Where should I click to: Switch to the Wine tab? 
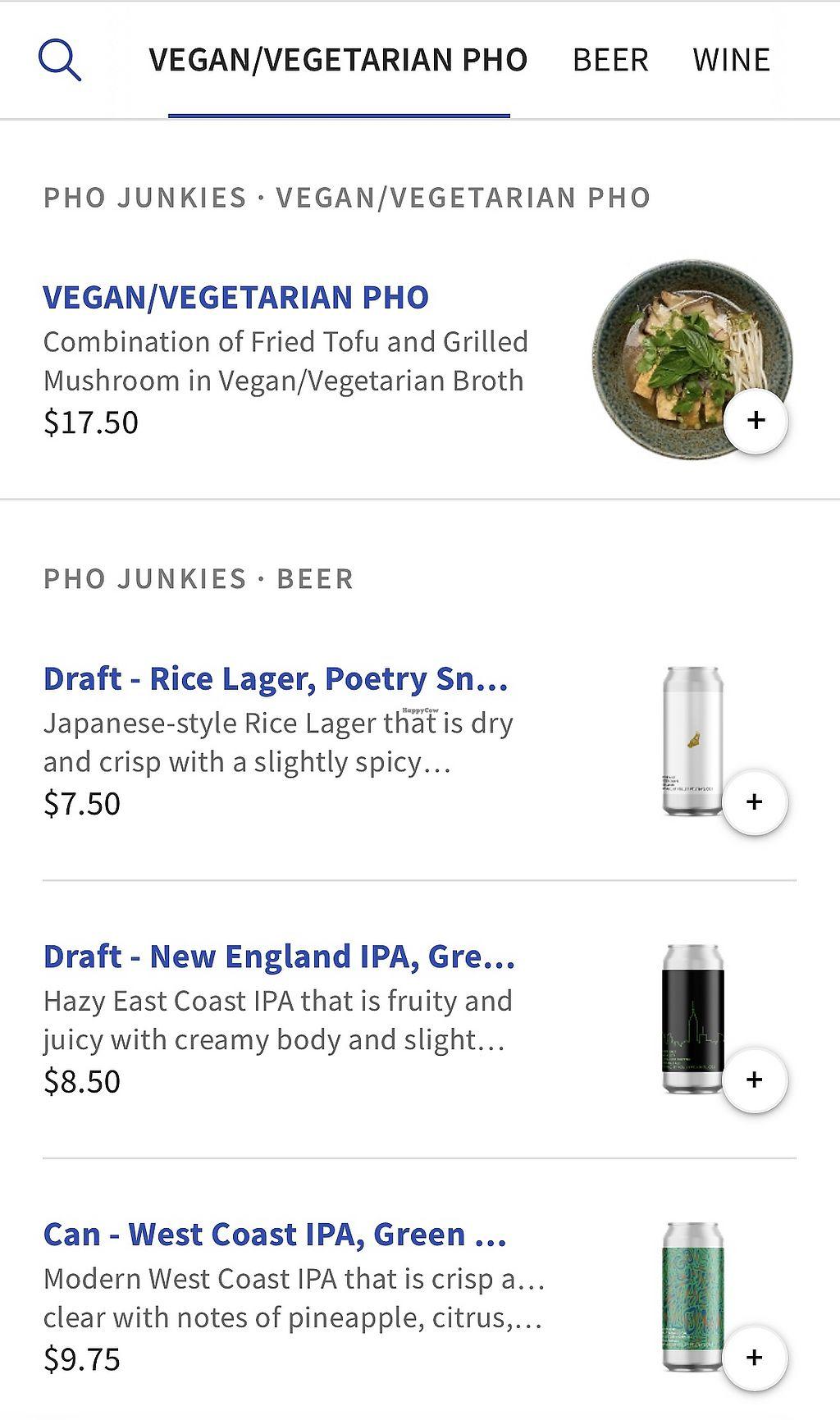coord(731,60)
